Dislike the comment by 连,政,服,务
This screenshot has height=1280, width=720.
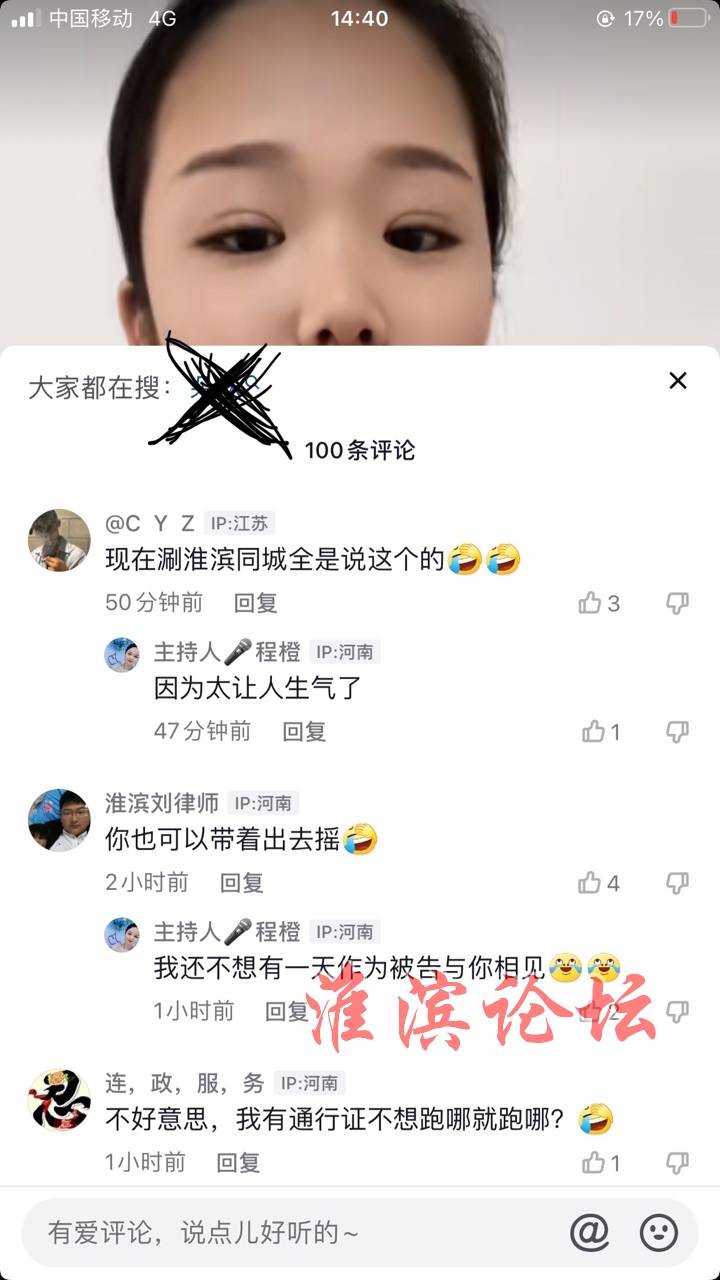click(677, 1162)
